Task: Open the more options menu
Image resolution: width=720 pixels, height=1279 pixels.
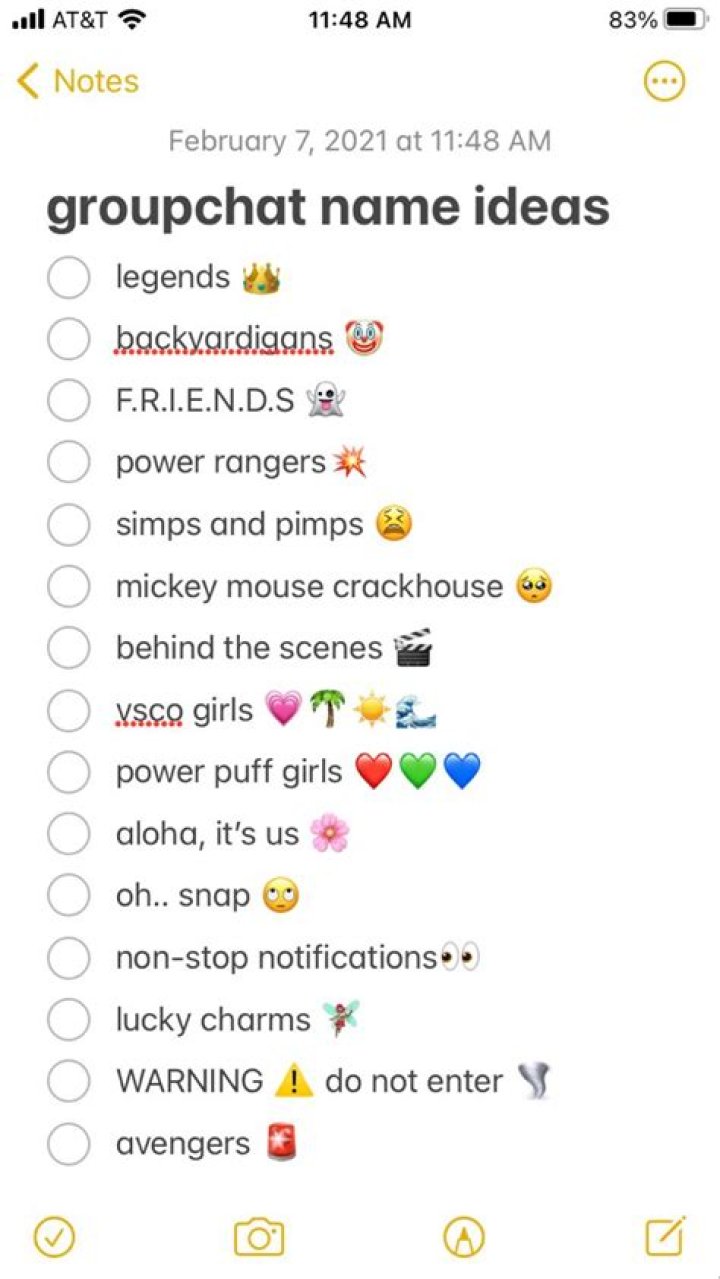Action: 665,81
